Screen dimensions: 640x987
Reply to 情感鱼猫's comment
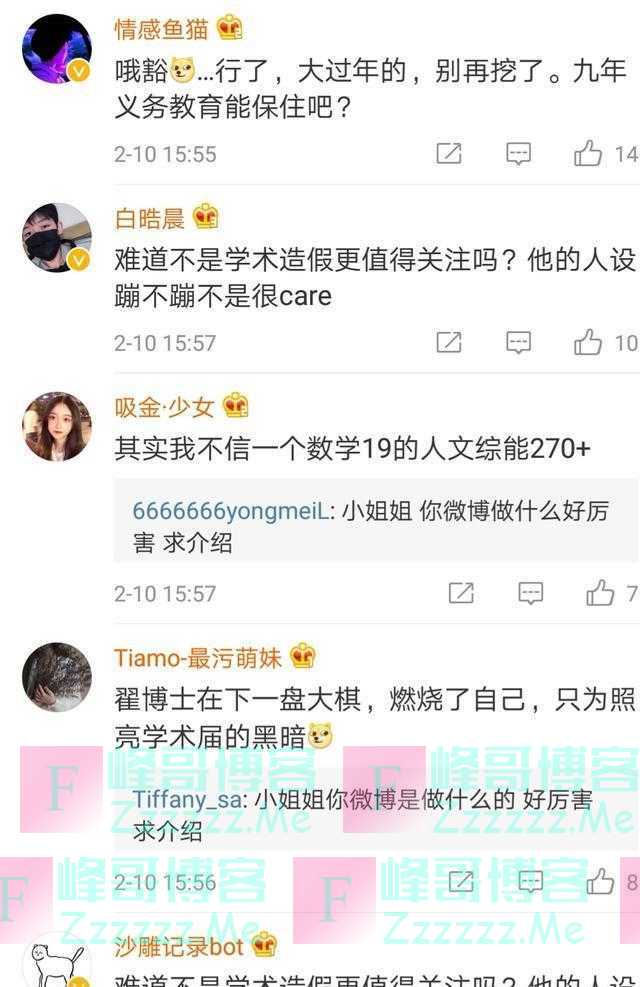coord(518,153)
